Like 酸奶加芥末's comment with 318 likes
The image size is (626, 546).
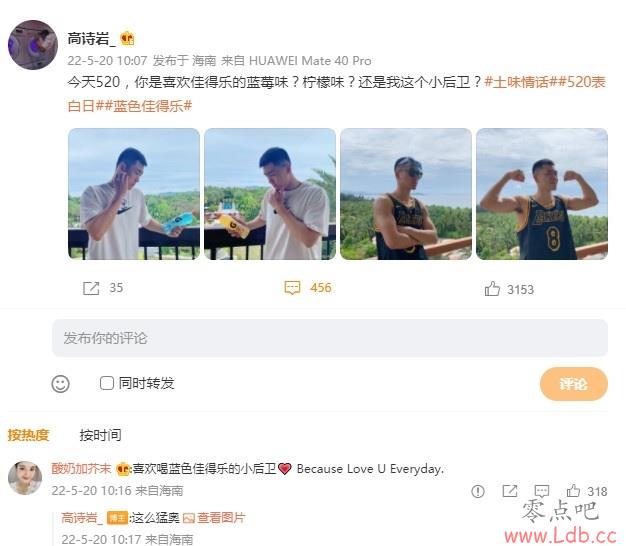[x=574, y=491]
